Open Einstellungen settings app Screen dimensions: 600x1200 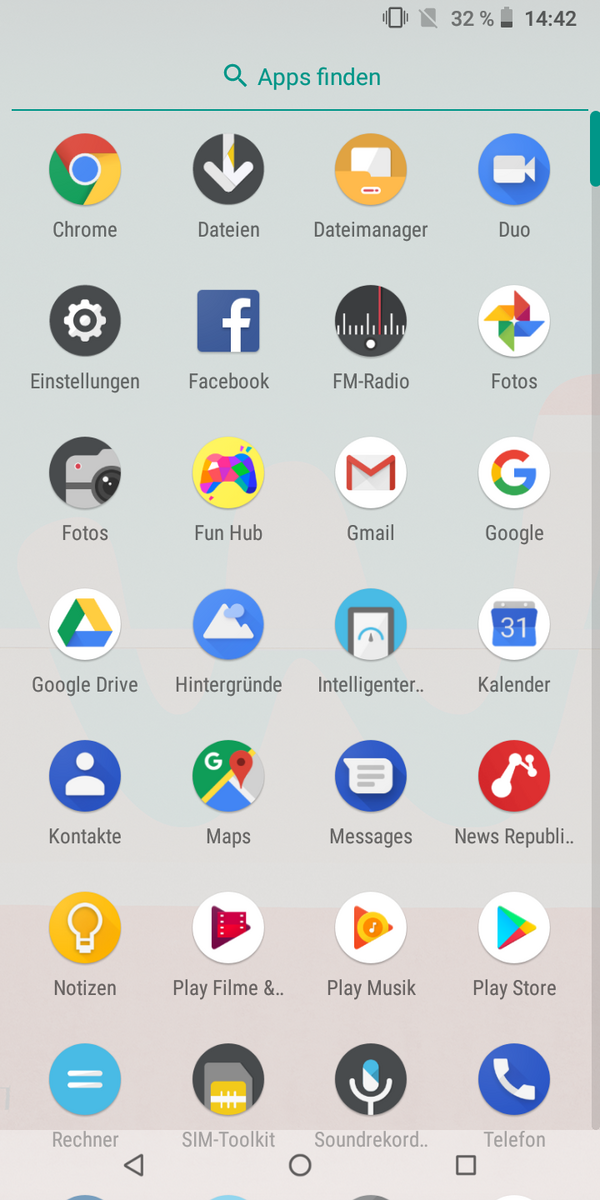coord(85,322)
